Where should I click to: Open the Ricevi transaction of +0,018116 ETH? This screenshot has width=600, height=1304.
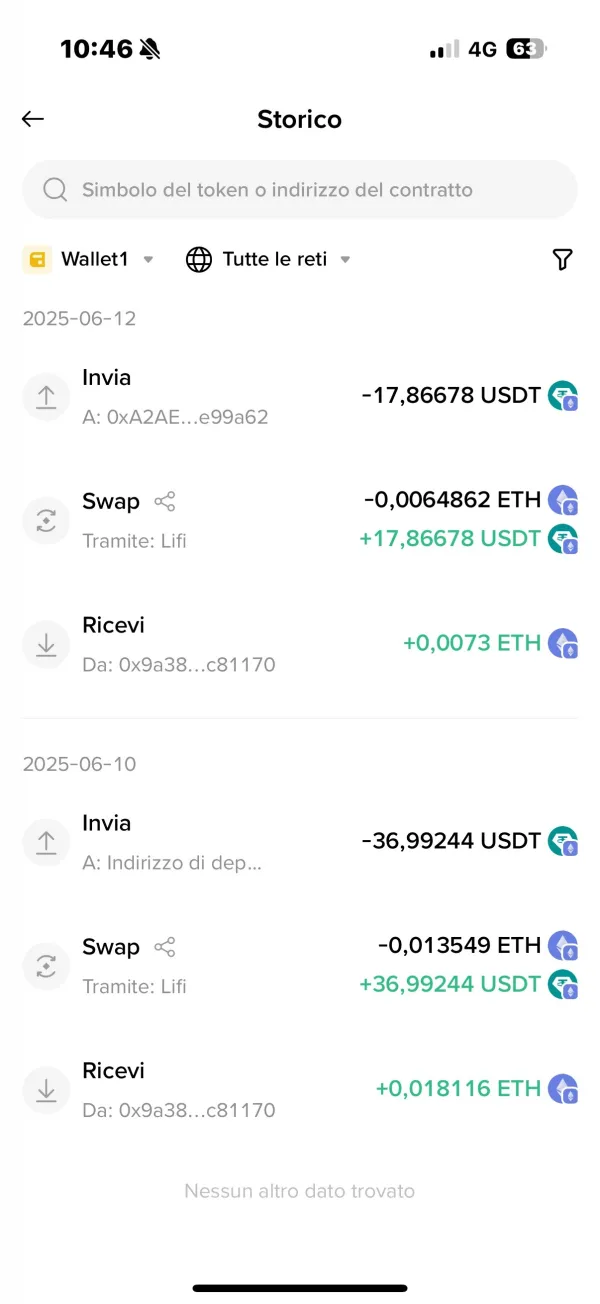[x=300, y=1089]
